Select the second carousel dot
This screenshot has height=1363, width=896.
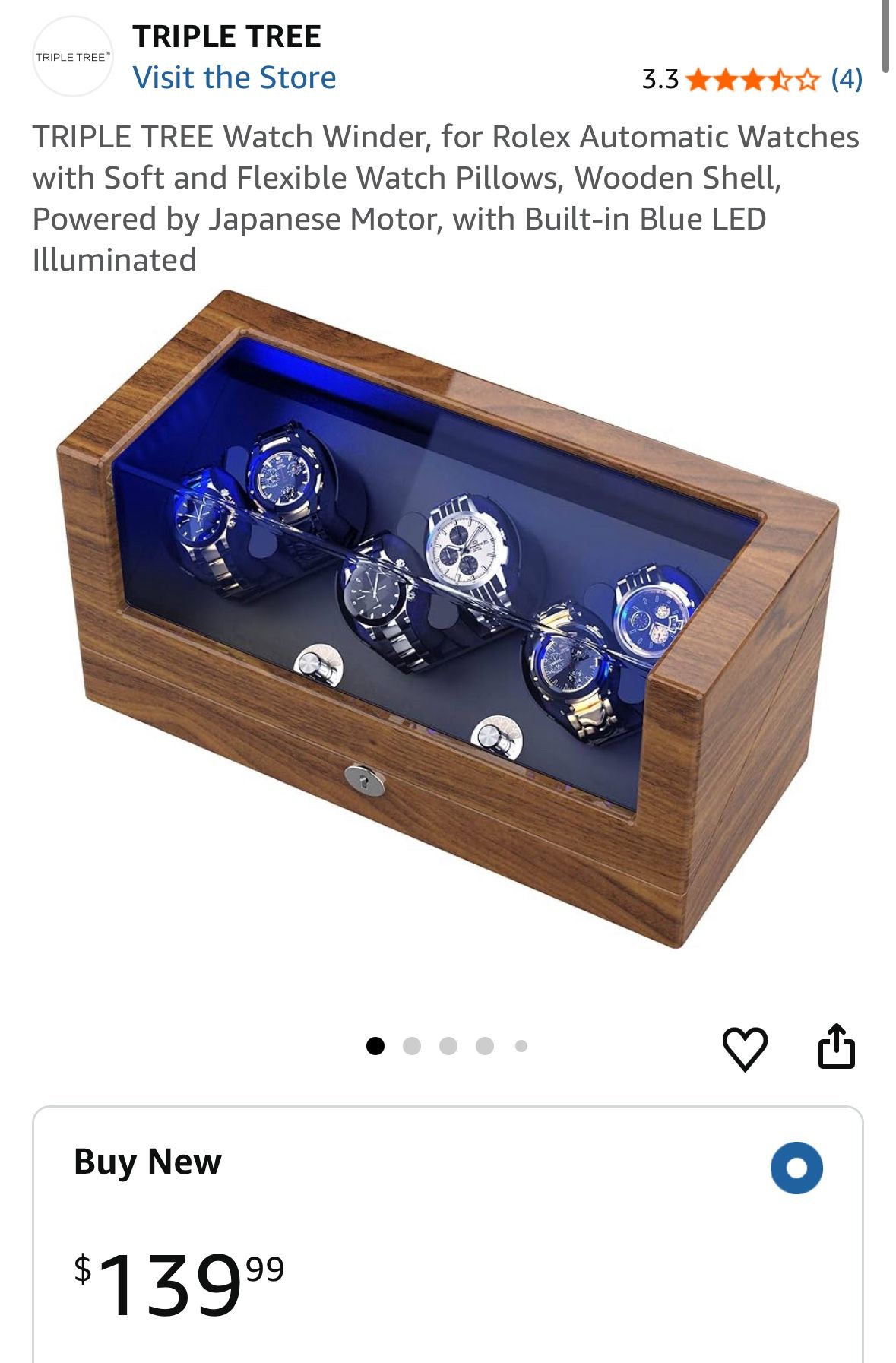click(x=412, y=1044)
